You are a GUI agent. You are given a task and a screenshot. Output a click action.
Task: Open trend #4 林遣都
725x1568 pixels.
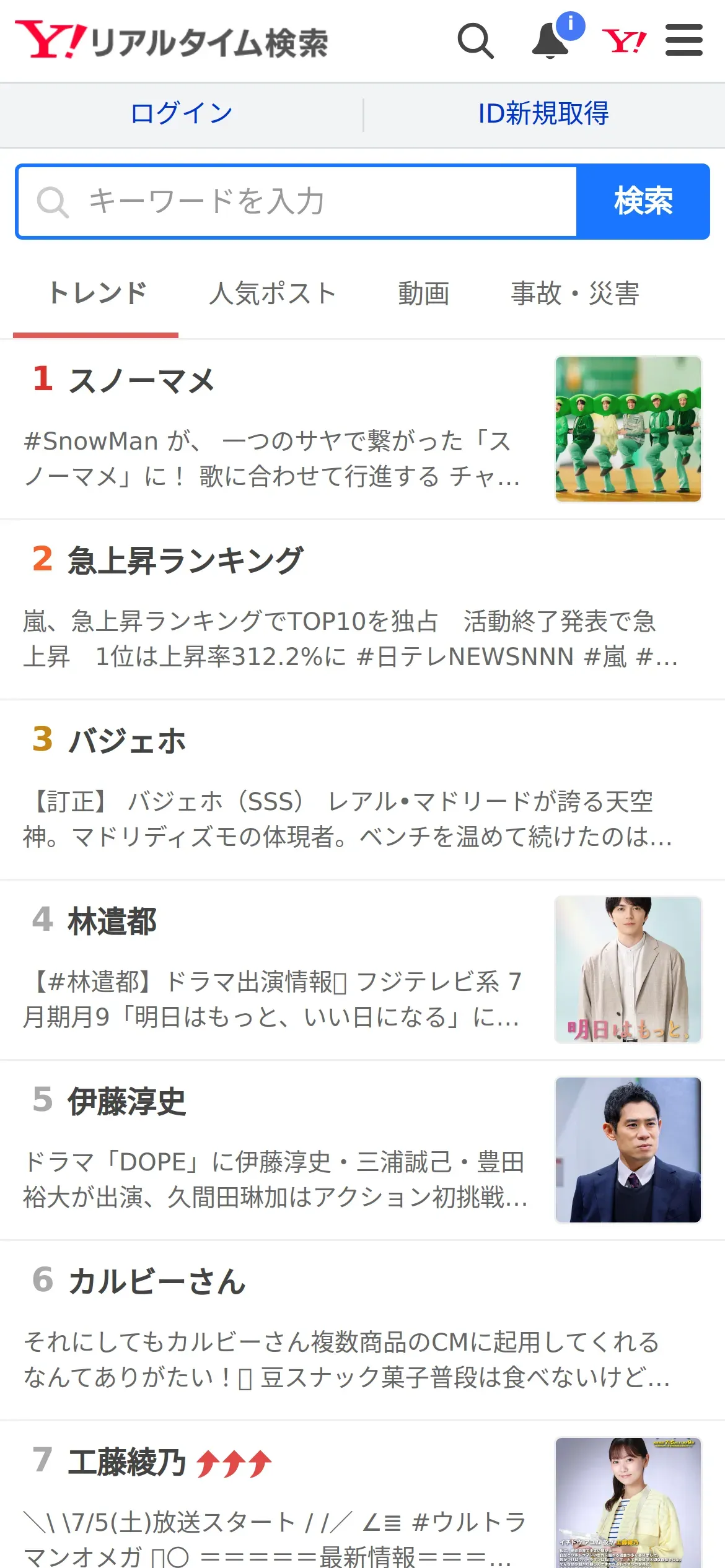click(x=362, y=970)
